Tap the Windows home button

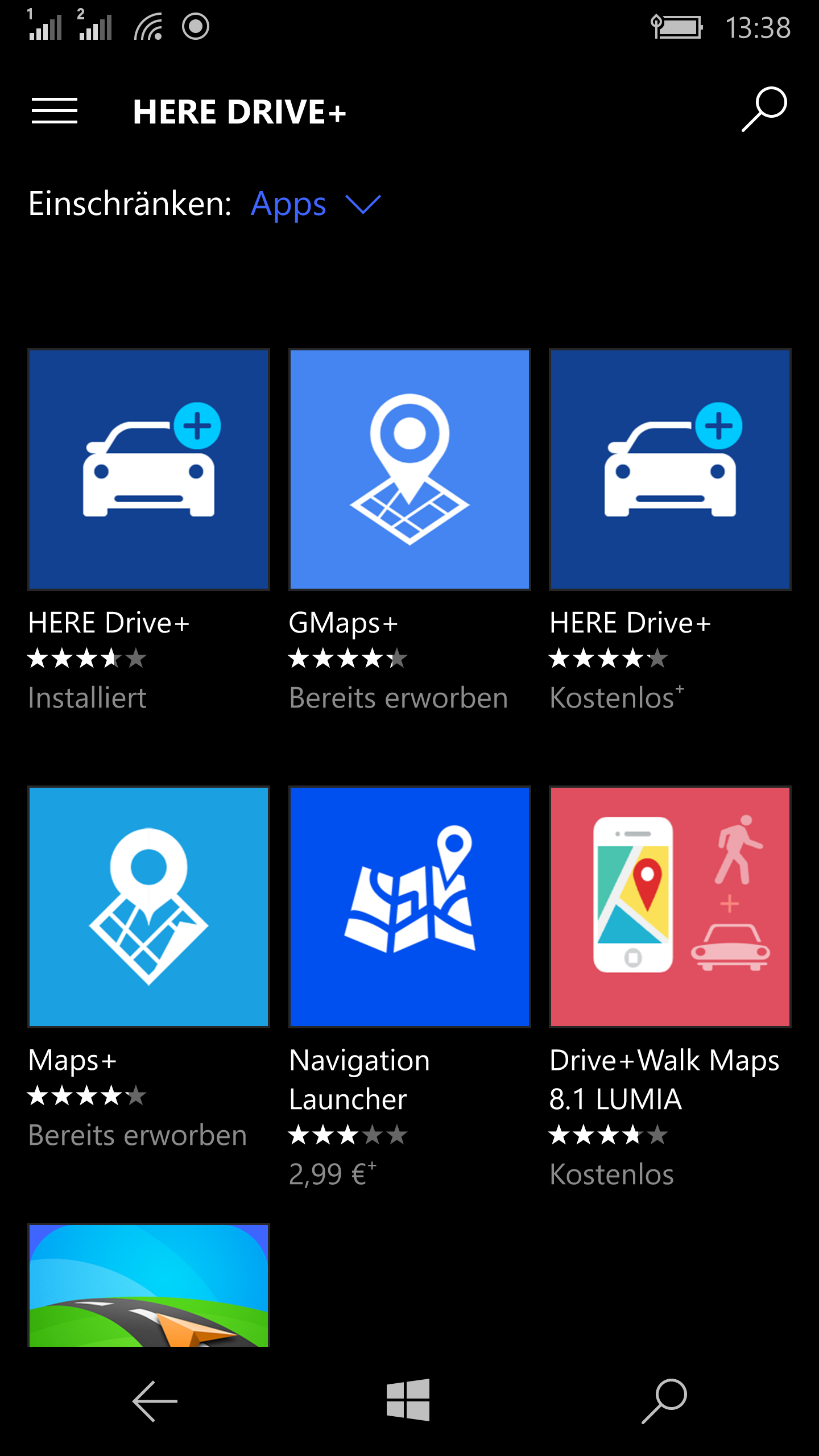[408, 1400]
